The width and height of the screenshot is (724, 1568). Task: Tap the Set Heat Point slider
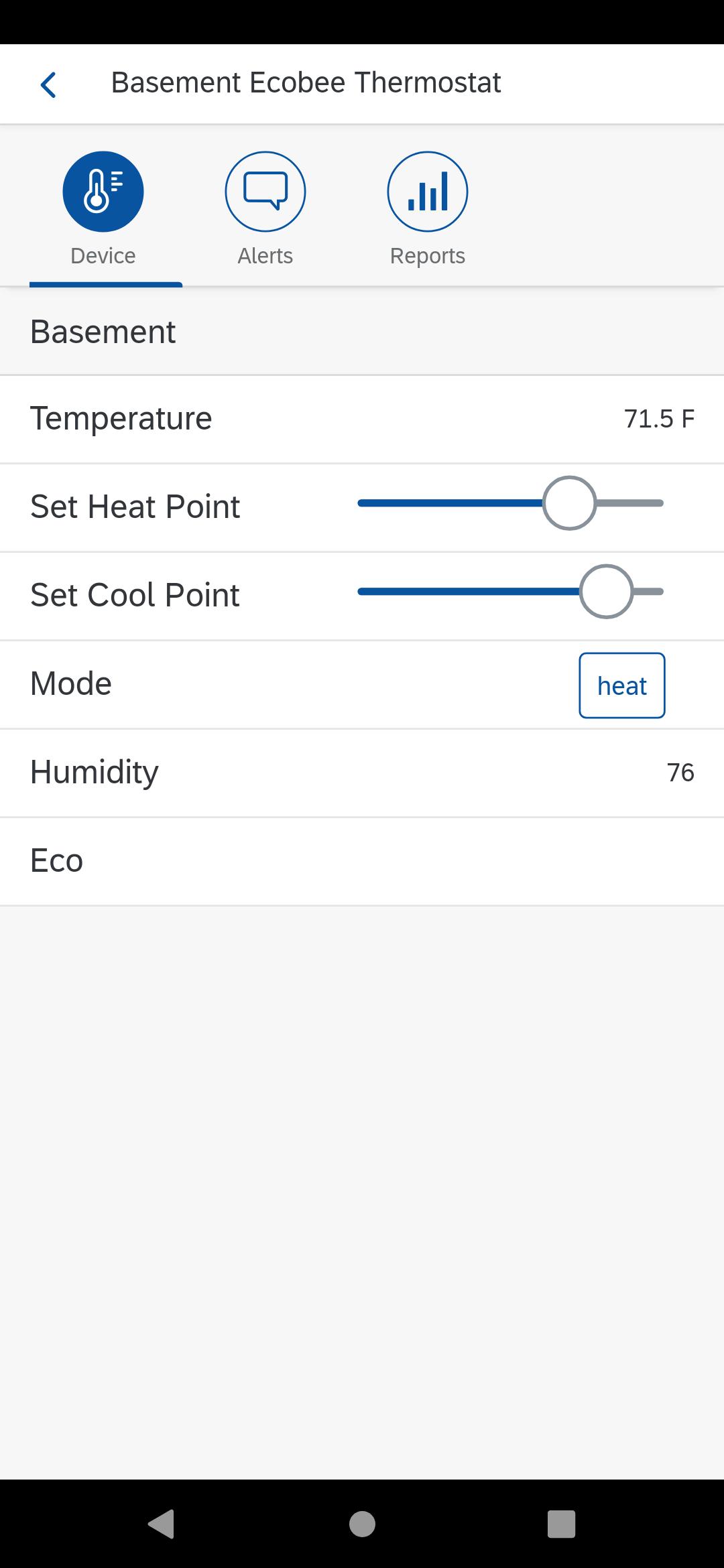point(511,503)
